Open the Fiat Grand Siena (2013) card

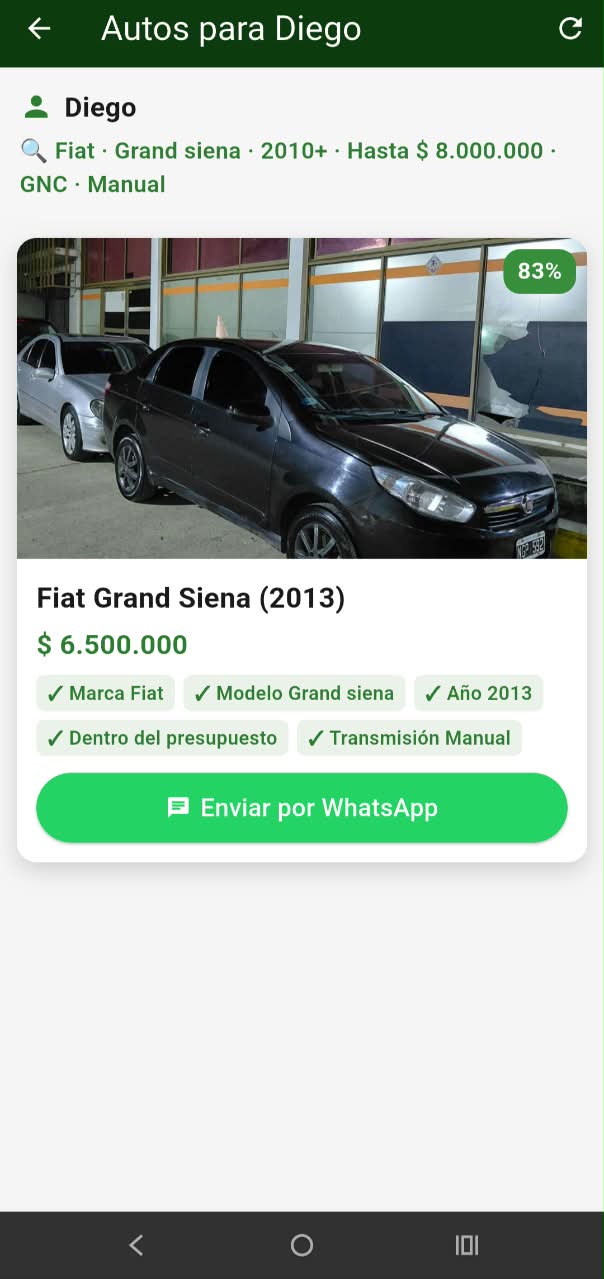(x=302, y=550)
